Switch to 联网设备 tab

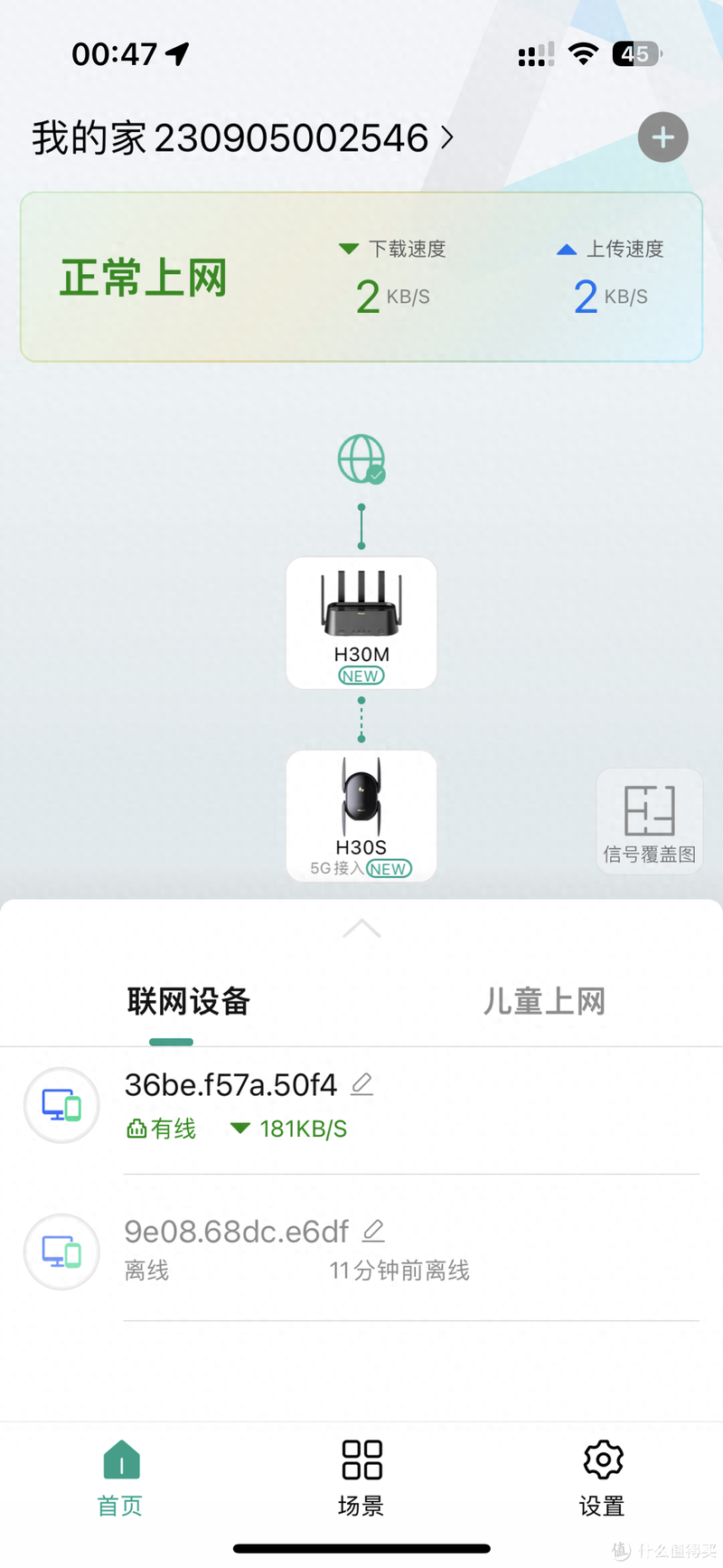[188, 1002]
